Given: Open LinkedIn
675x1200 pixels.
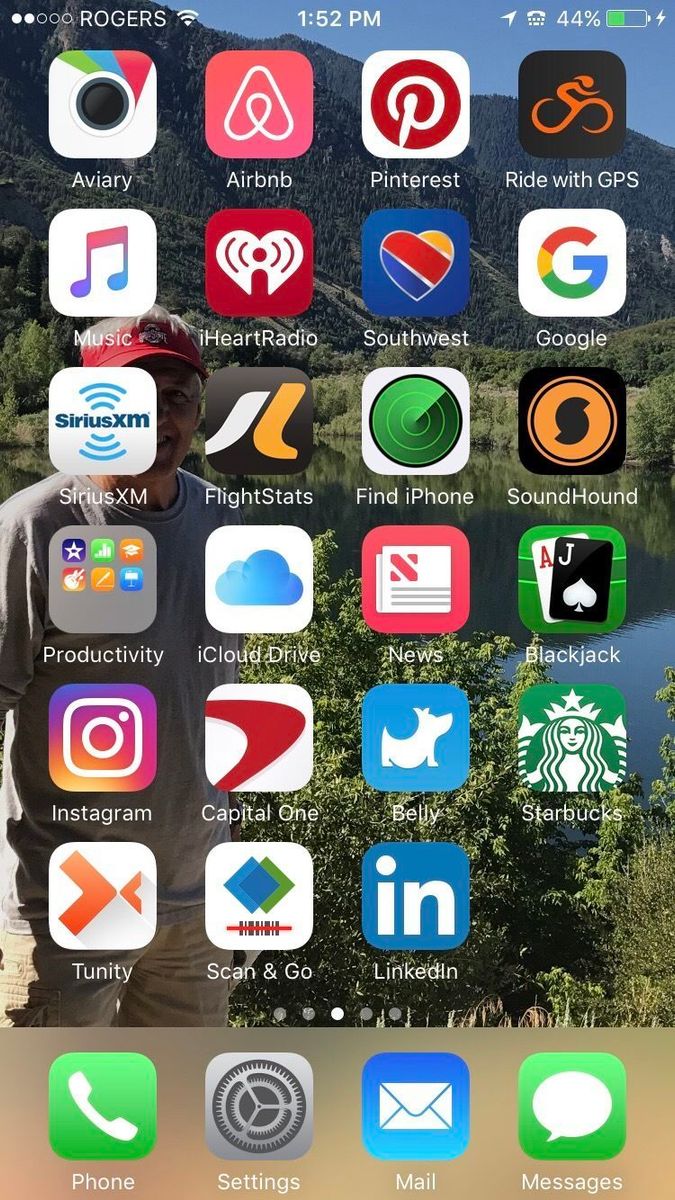Looking at the screenshot, I should tap(415, 896).
